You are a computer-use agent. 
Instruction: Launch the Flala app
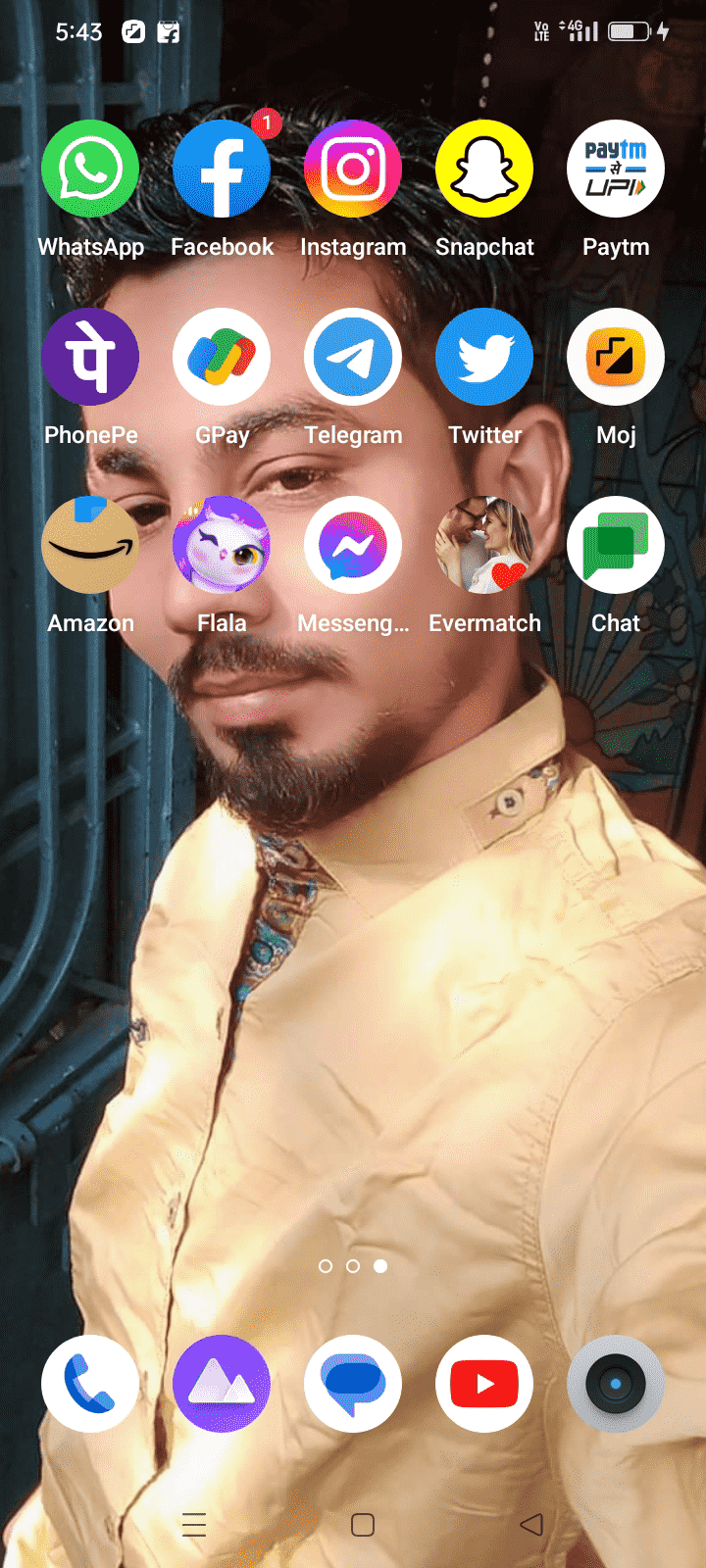(222, 546)
